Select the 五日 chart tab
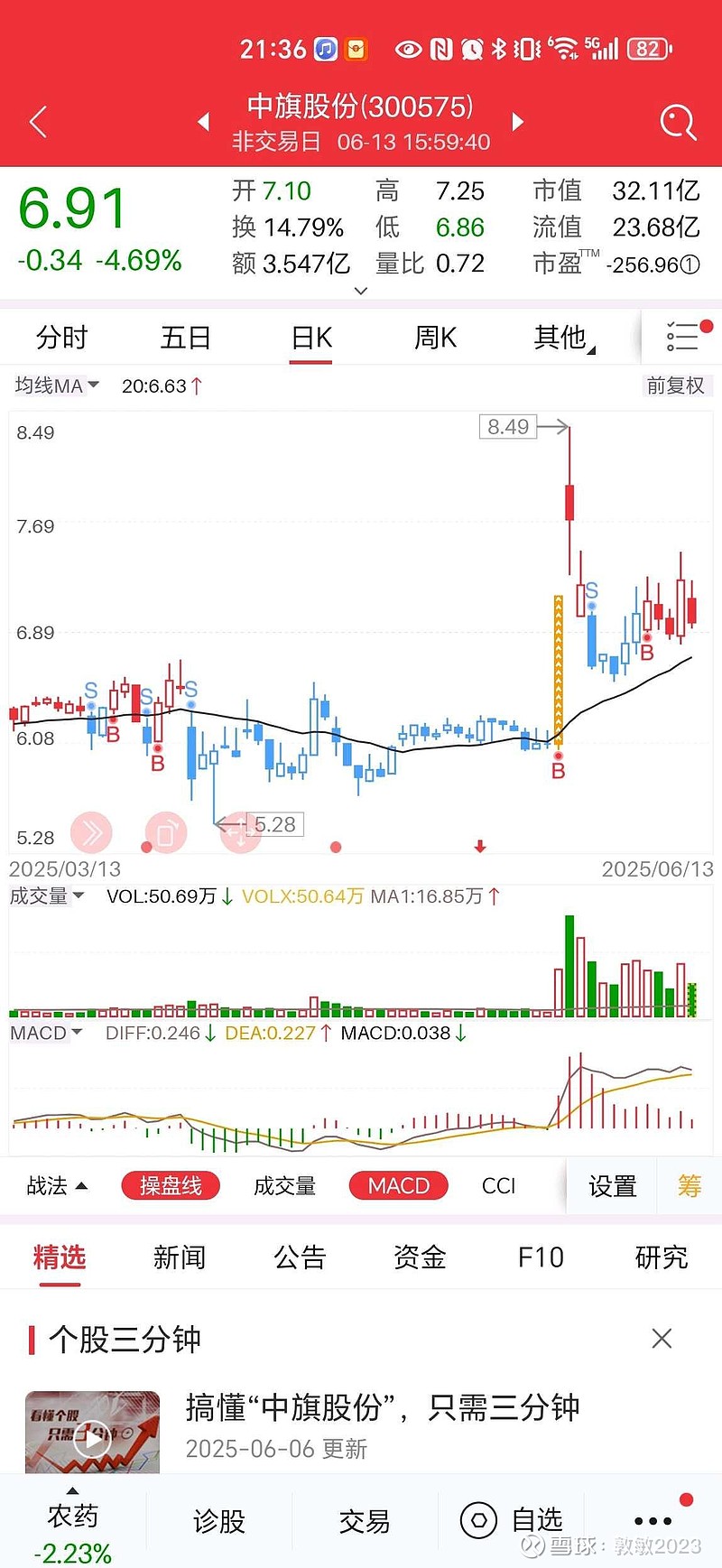 tap(186, 338)
